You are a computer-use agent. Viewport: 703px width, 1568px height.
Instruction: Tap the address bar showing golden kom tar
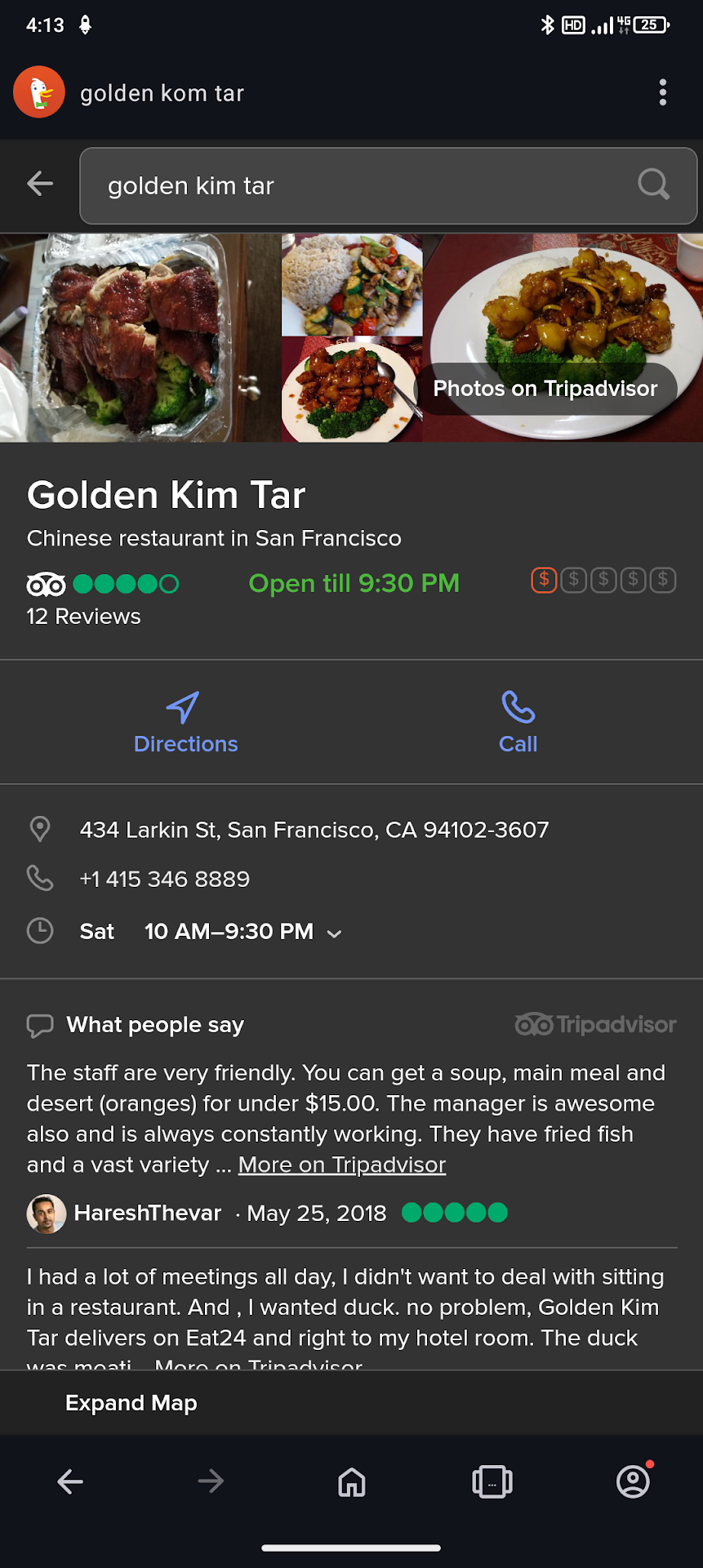click(x=327, y=93)
